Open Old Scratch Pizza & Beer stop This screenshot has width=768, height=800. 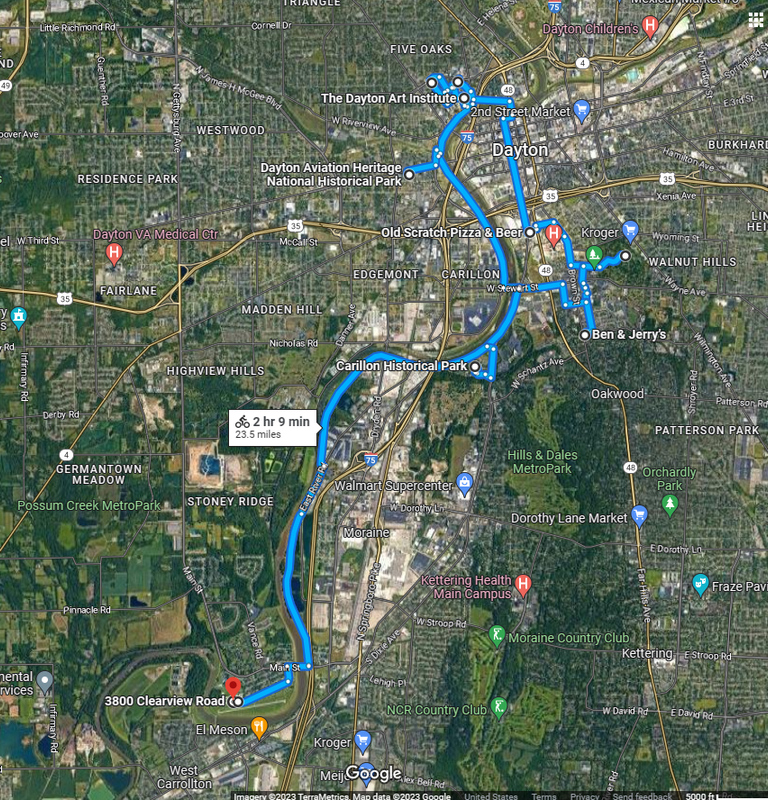coord(529,232)
